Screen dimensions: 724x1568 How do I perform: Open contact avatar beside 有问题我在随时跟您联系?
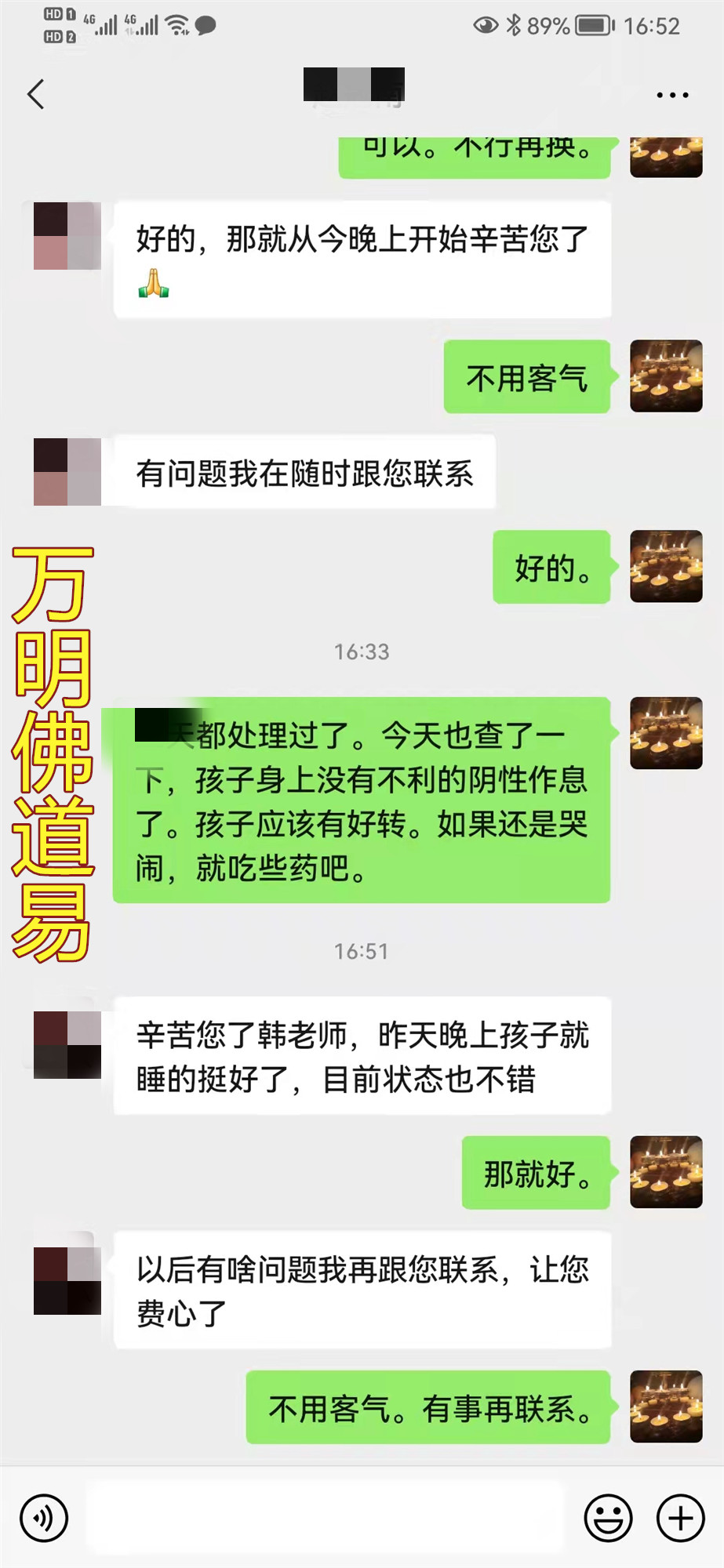(67, 472)
